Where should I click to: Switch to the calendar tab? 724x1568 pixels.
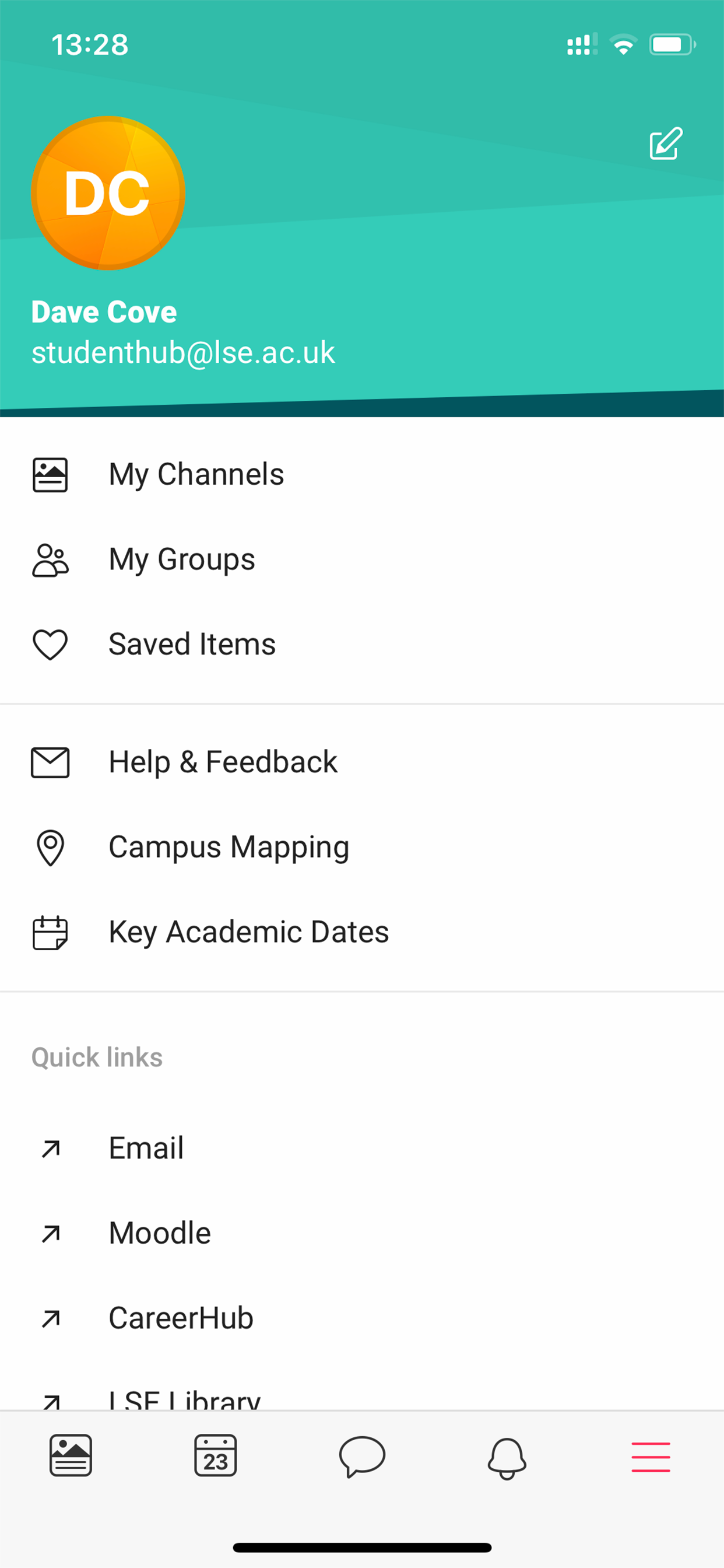(x=215, y=1455)
